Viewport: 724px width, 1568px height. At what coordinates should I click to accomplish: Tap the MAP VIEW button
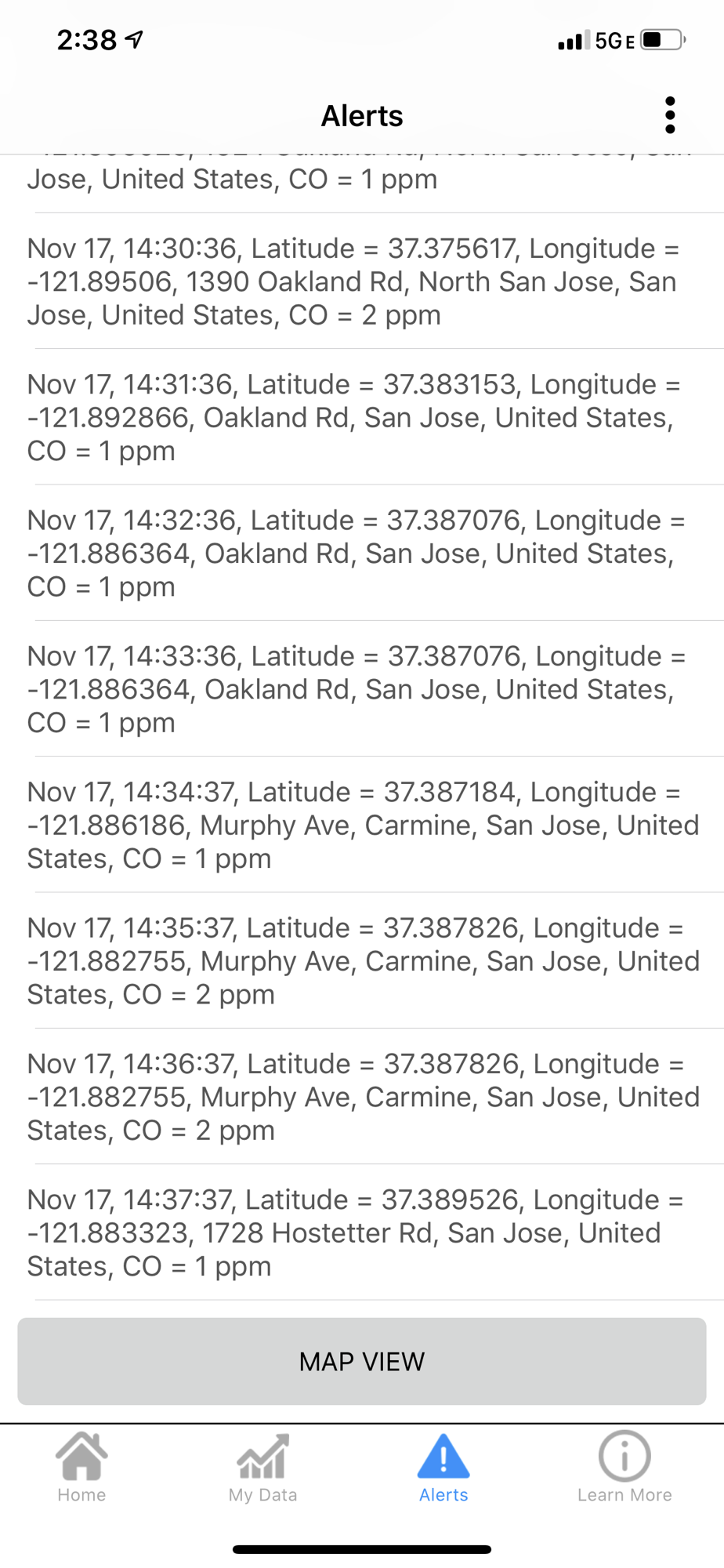point(362,1361)
